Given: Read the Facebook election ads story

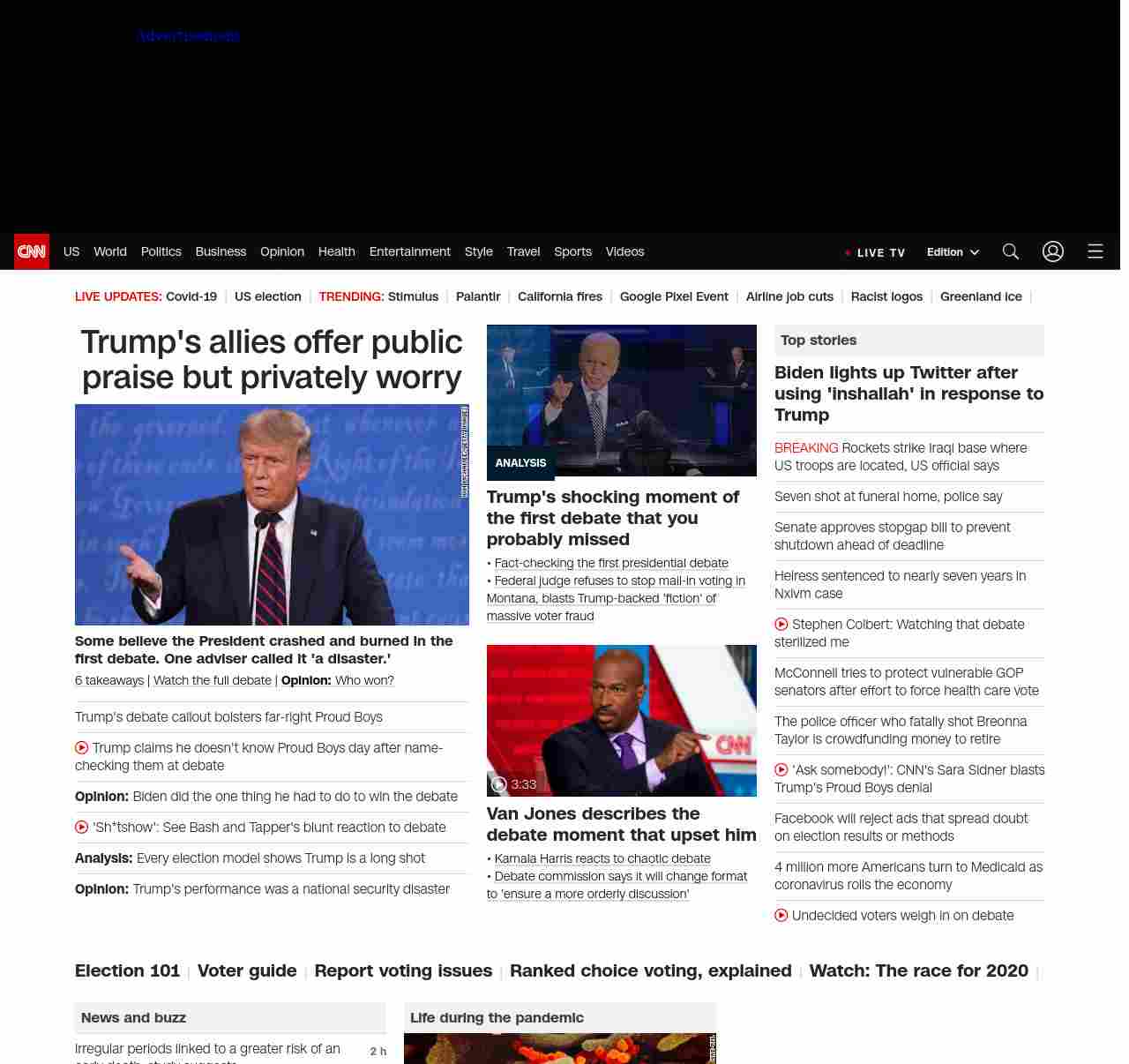Looking at the screenshot, I should coord(901,827).
